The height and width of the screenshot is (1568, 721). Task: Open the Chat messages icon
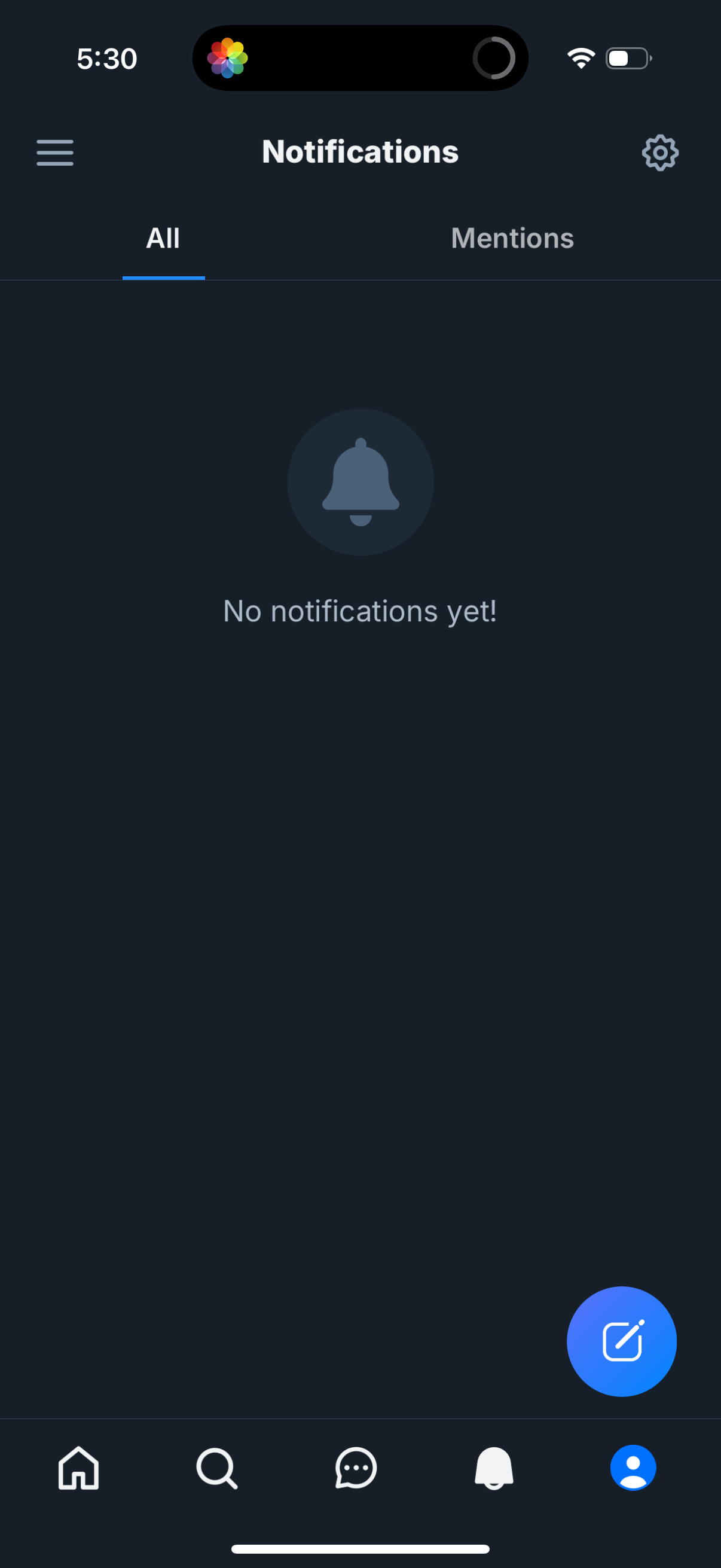tap(356, 1467)
